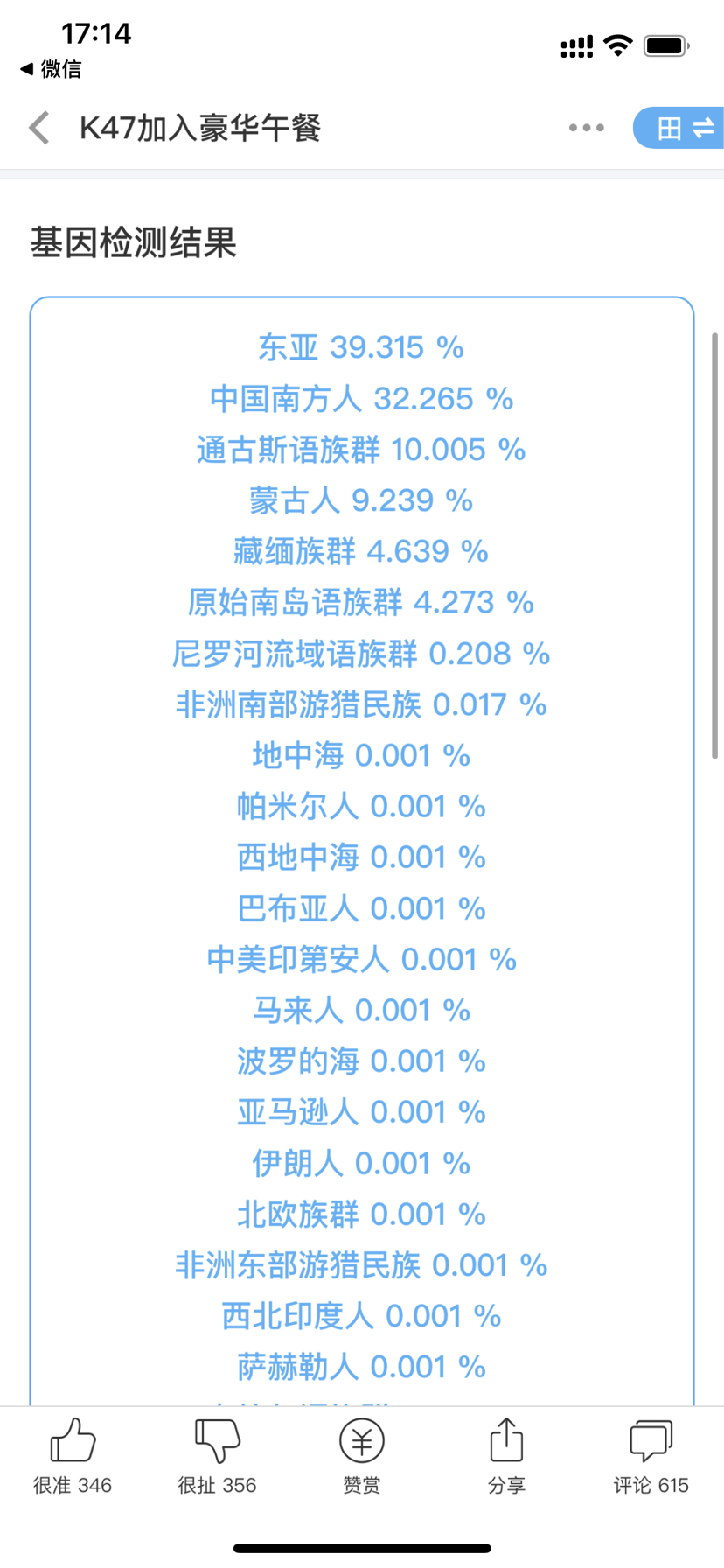Return to 微信 via the status bar link
Image resolution: width=724 pixels, height=1568 pixels.
51,69
